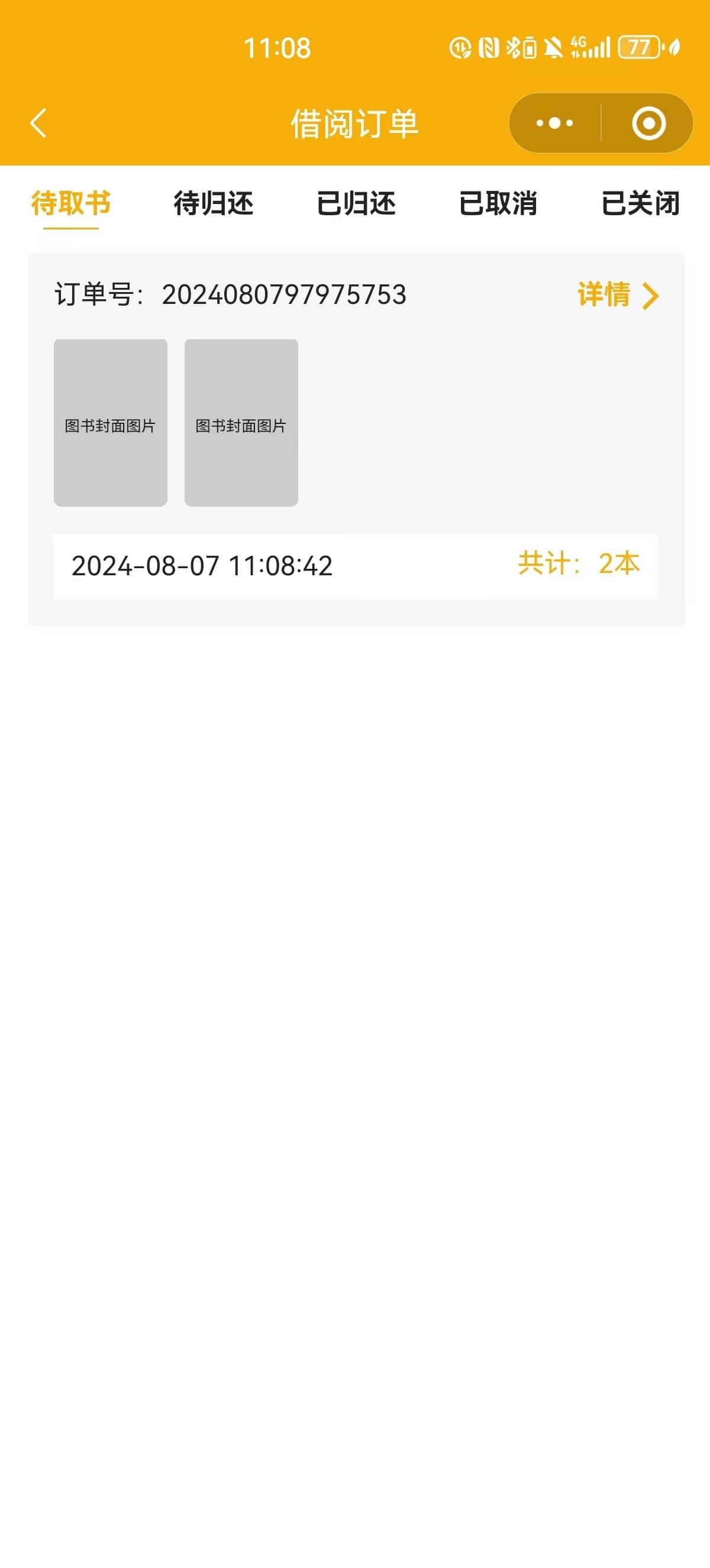Open the 已取消 tab
This screenshot has width=710, height=1568.
point(498,203)
